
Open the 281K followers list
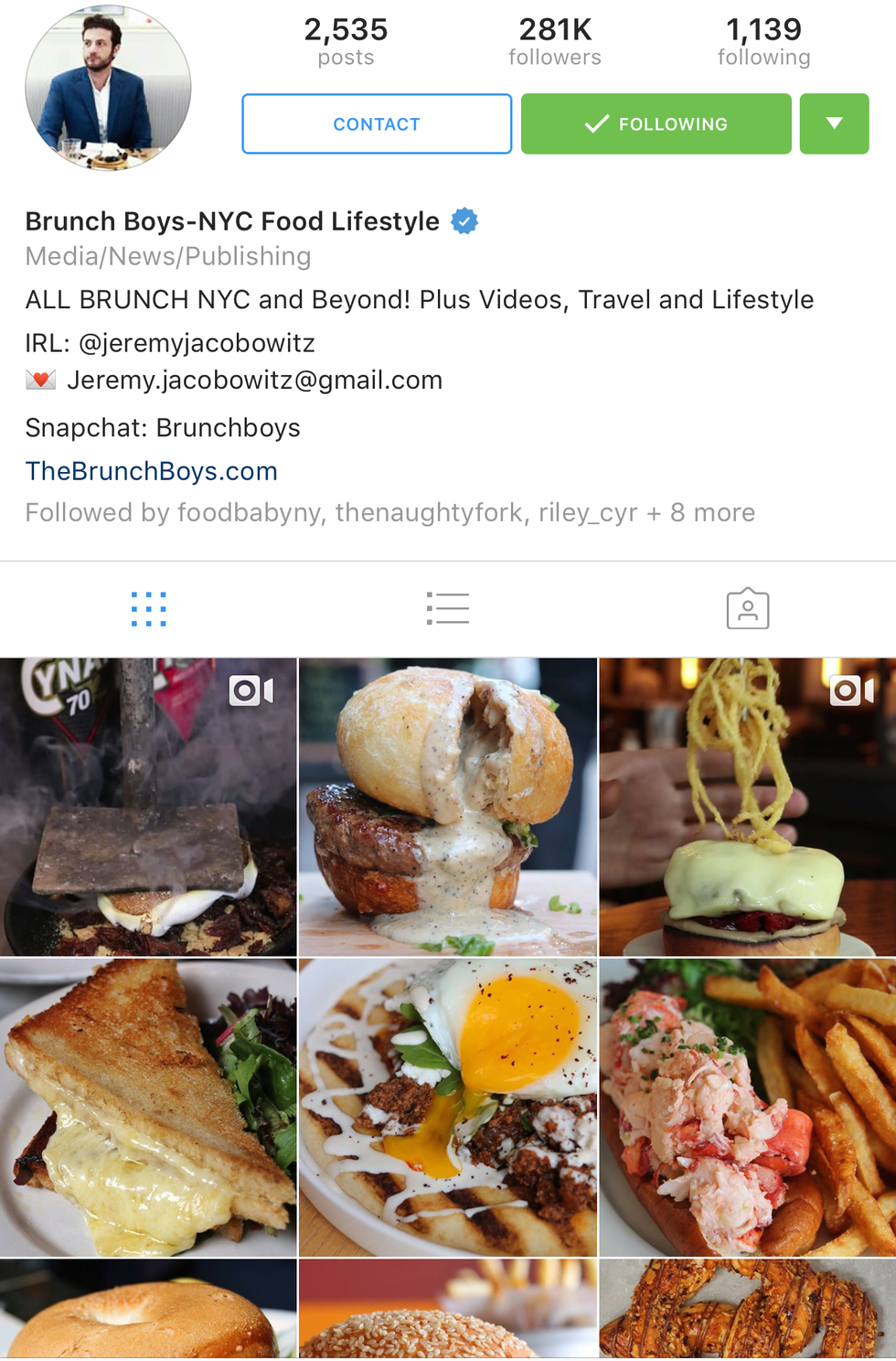[x=555, y=40]
